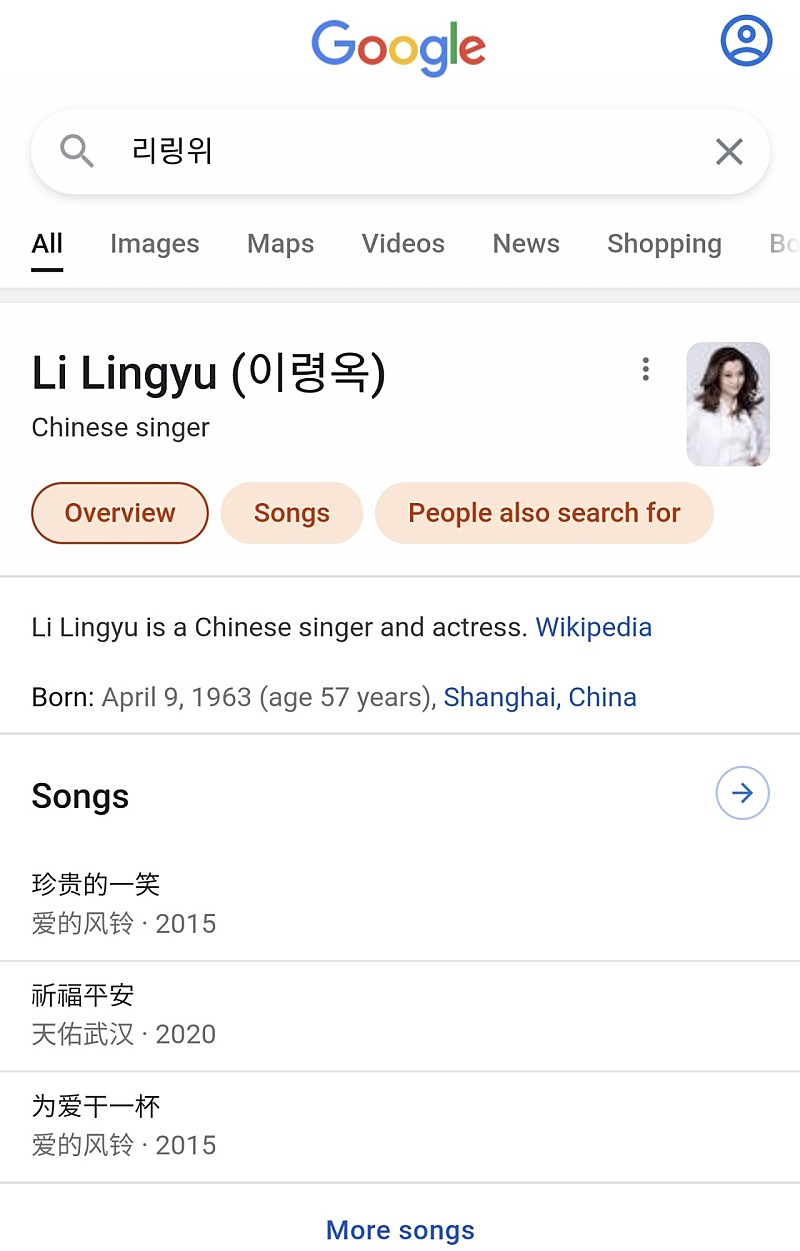Tap the More songs link
This screenshot has height=1251, width=800.
click(x=400, y=1230)
